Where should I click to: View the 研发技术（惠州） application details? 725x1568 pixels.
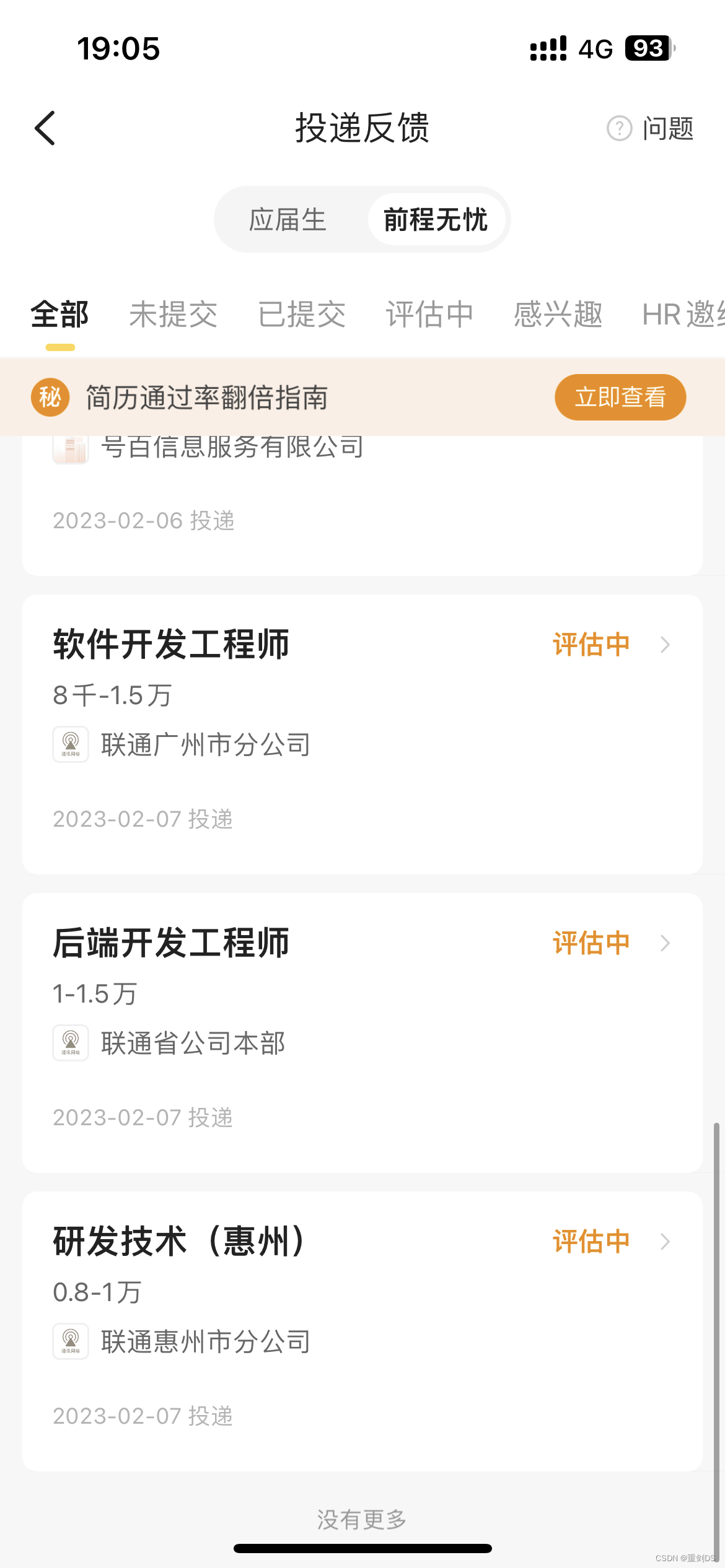(362, 1331)
